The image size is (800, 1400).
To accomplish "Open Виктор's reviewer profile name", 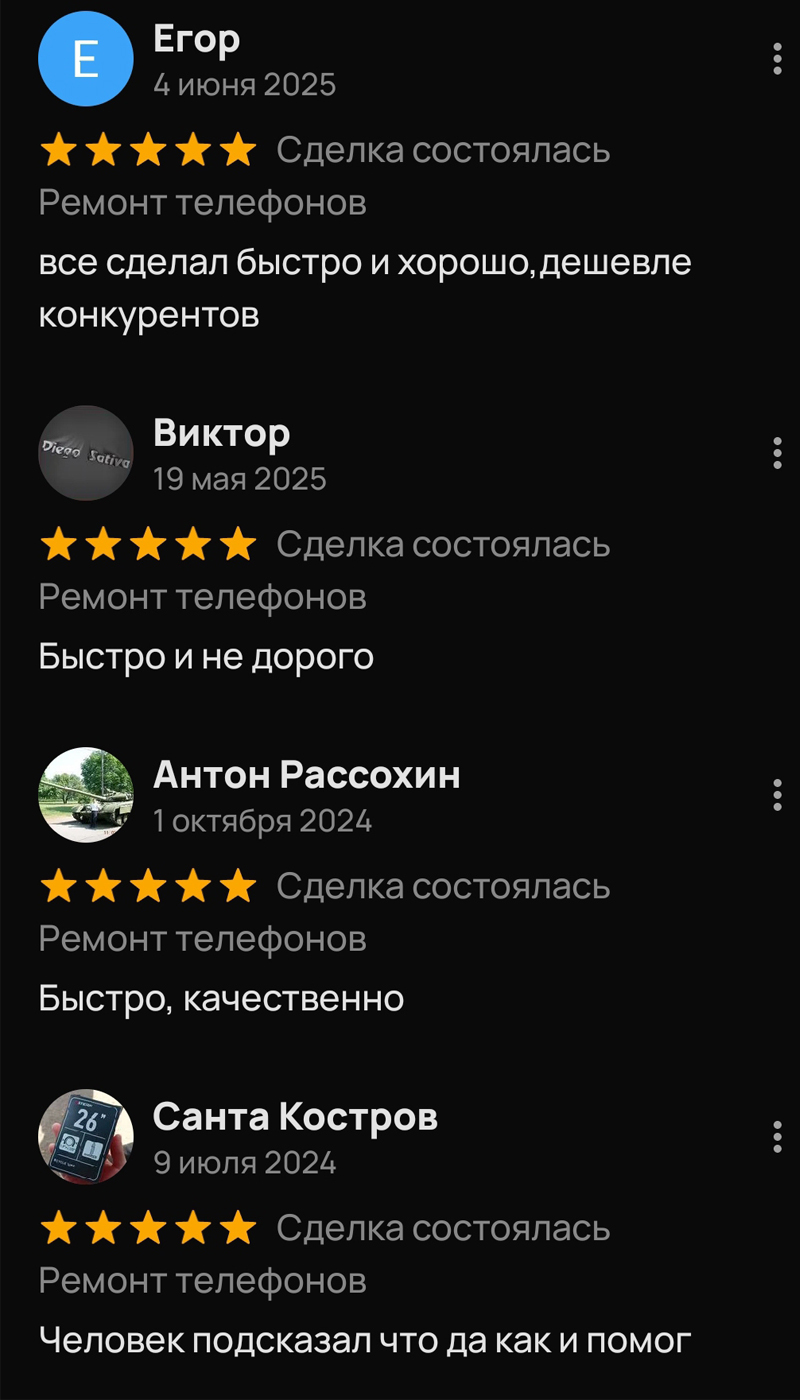I will point(221,433).
